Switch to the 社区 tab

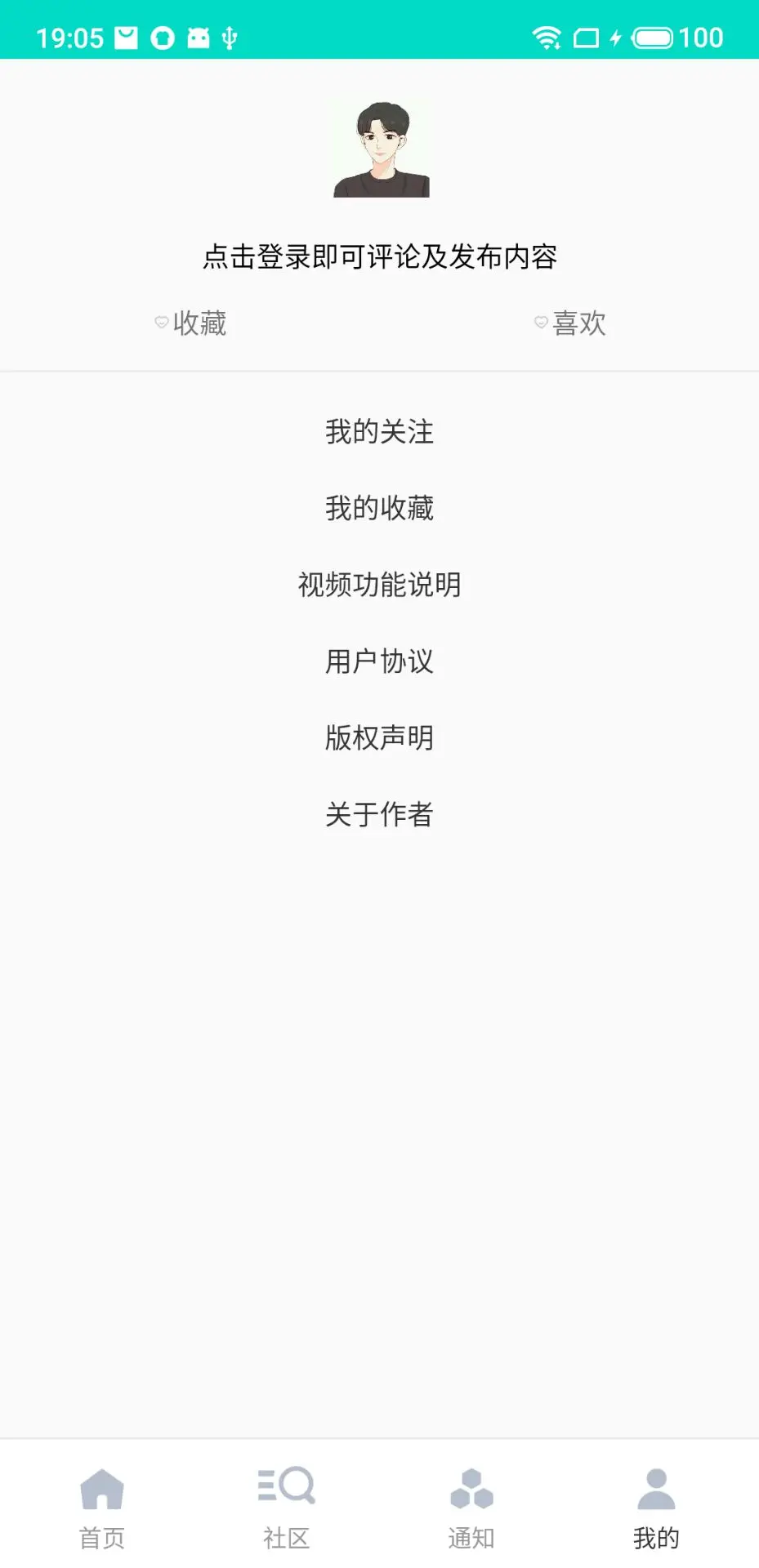pos(286,1508)
